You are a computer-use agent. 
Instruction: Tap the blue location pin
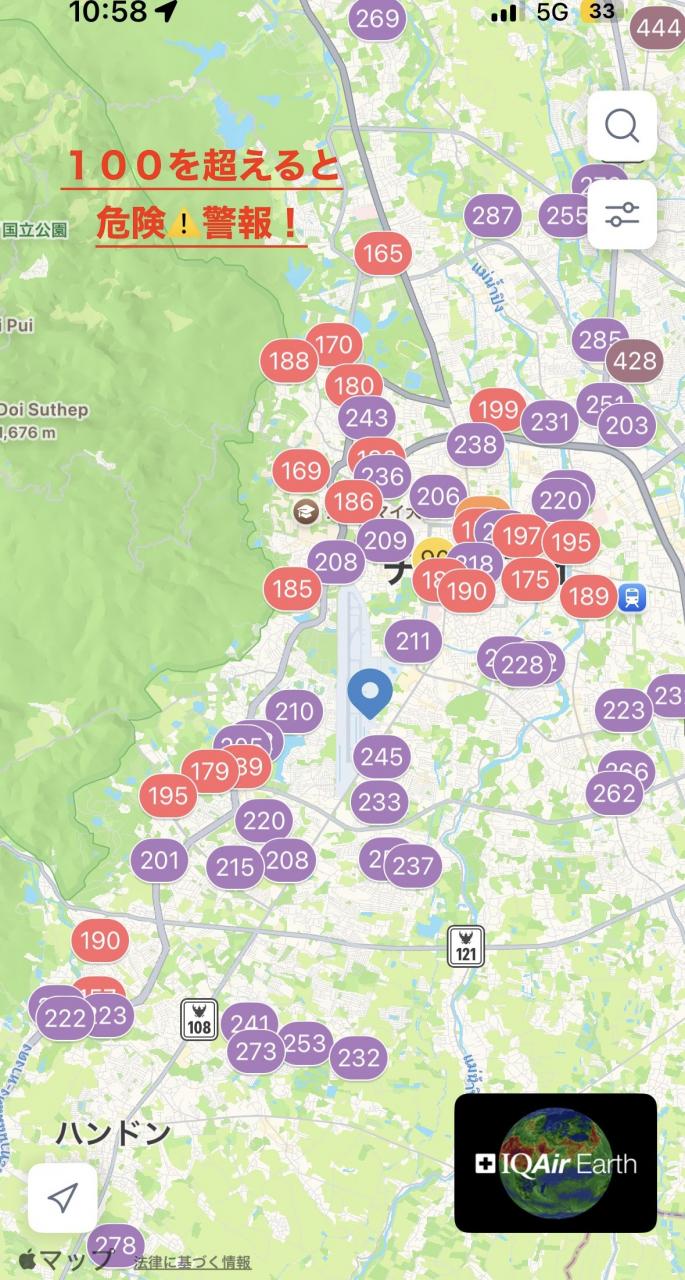(370, 691)
